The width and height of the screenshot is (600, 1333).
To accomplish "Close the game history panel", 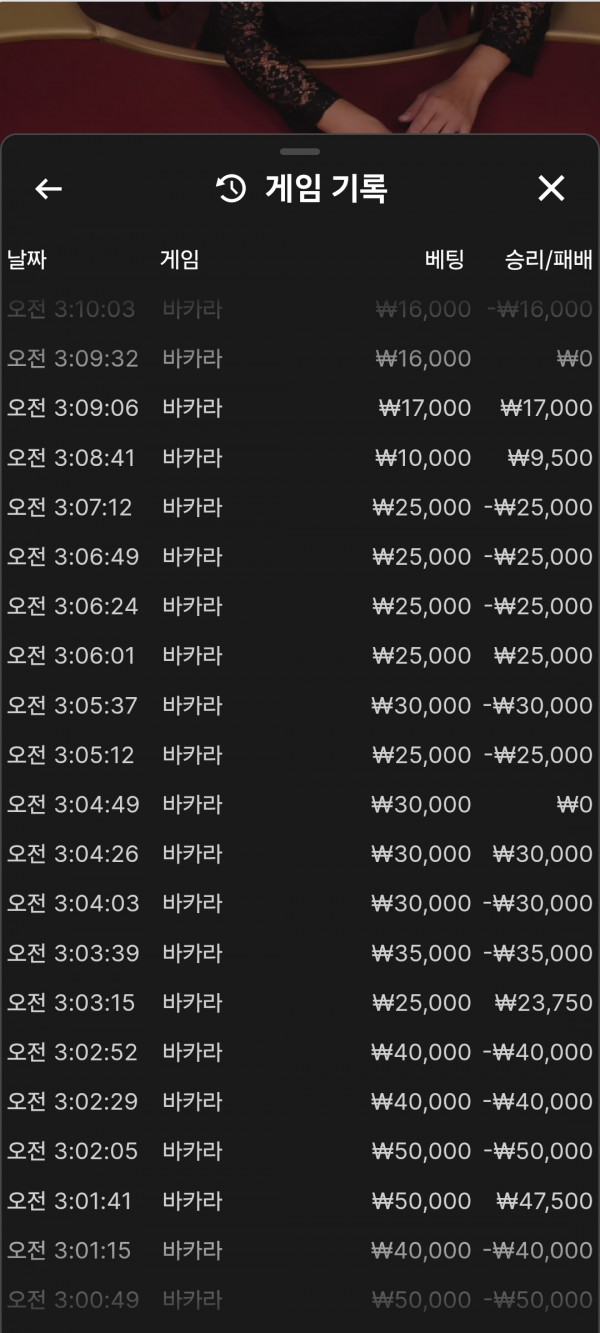I will [551, 188].
